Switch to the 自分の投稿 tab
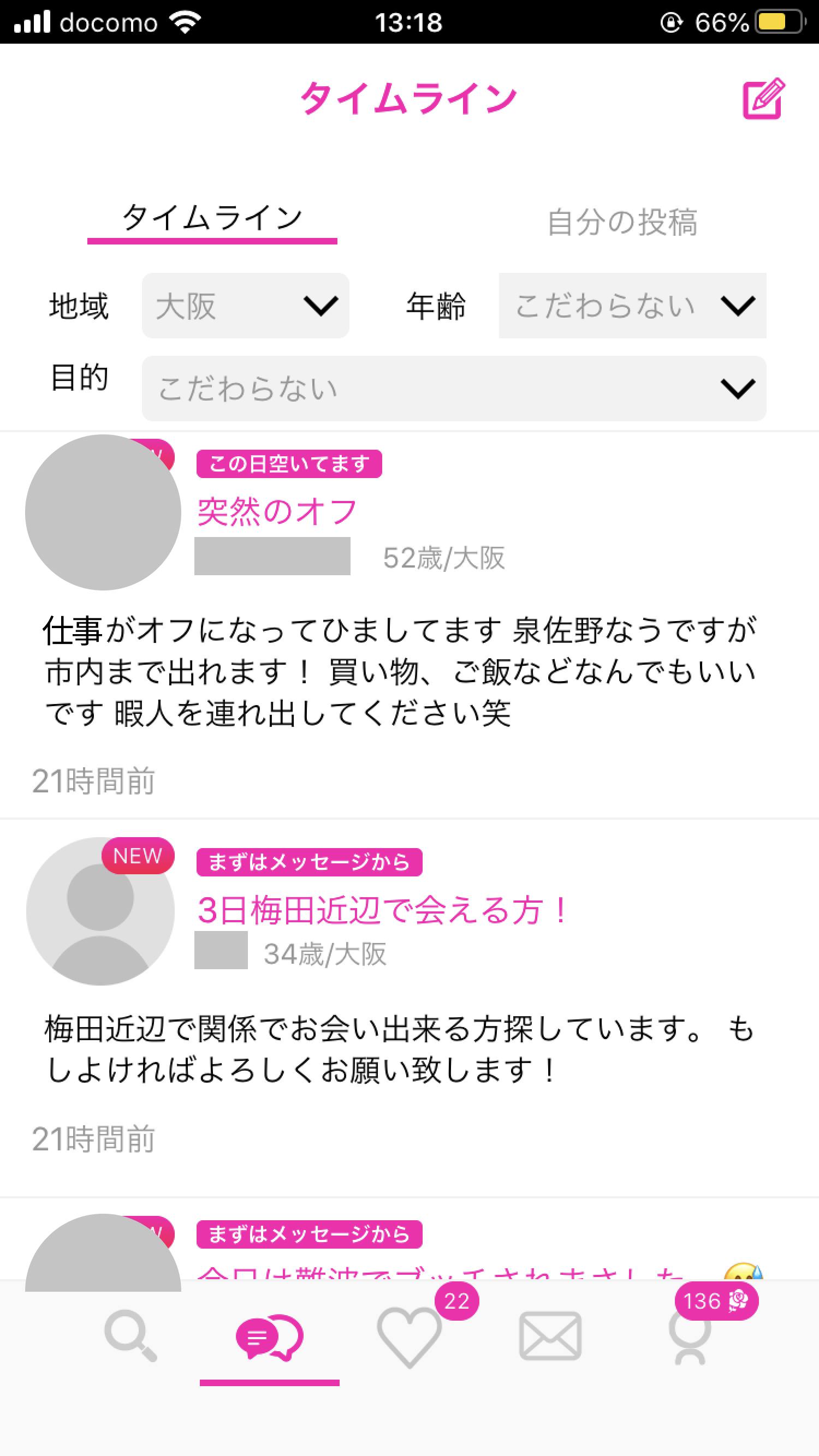The width and height of the screenshot is (819, 1456). [x=621, y=222]
